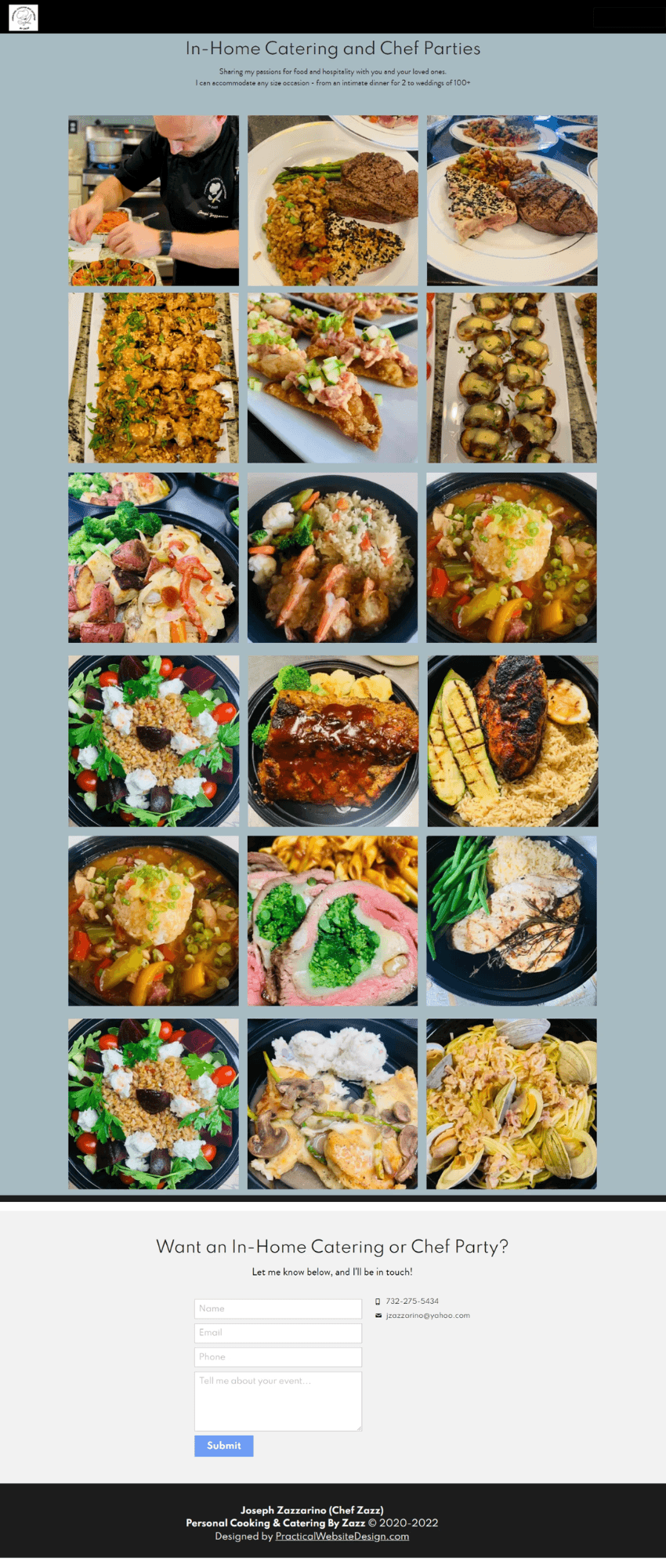Open the linguine with clams photo
The image size is (666, 1568).
click(x=512, y=1104)
